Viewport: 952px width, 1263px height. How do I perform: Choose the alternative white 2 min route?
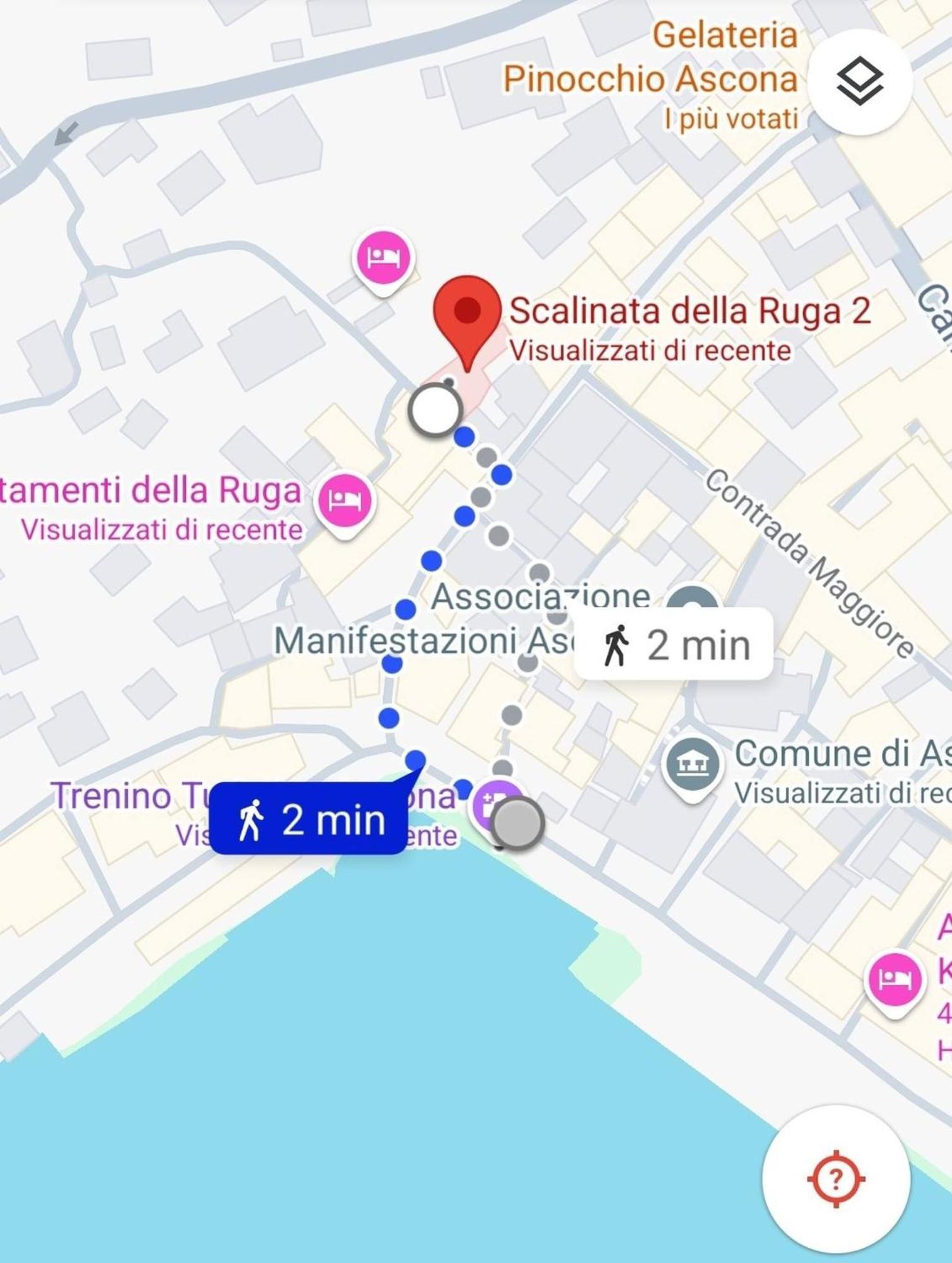(674, 645)
